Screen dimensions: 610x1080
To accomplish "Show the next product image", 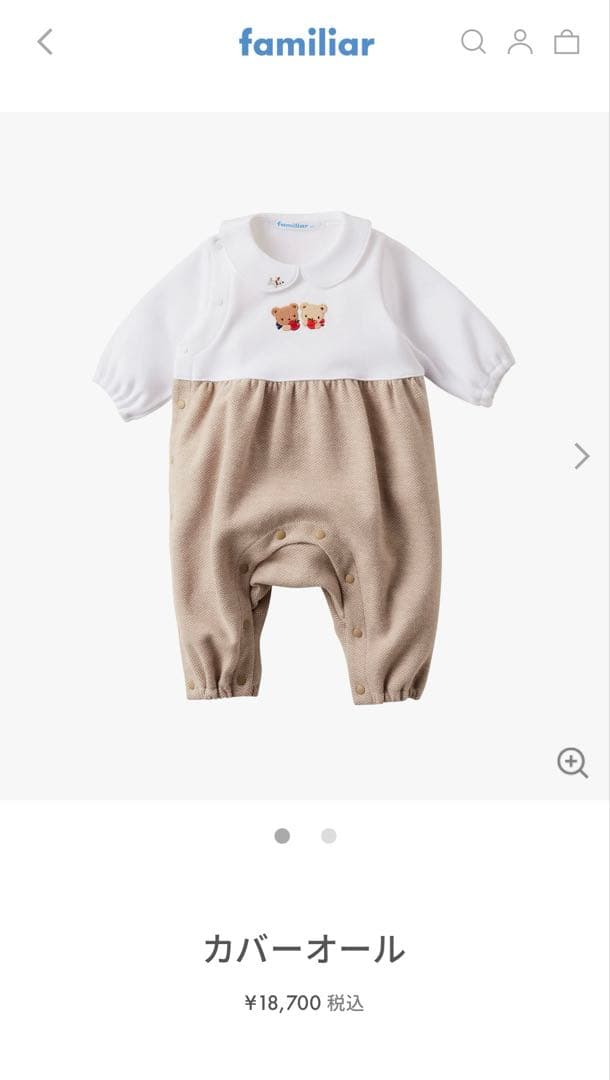I will (582, 456).
